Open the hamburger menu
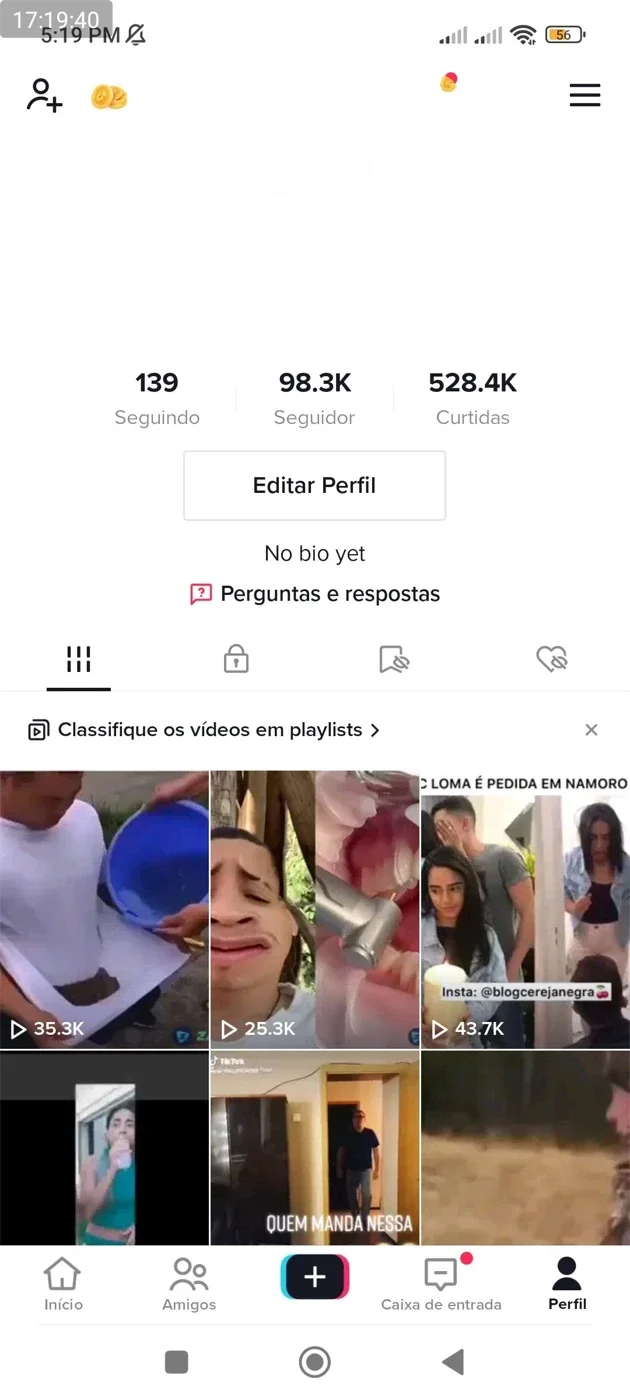Image resolution: width=630 pixels, height=1400 pixels. click(585, 95)
